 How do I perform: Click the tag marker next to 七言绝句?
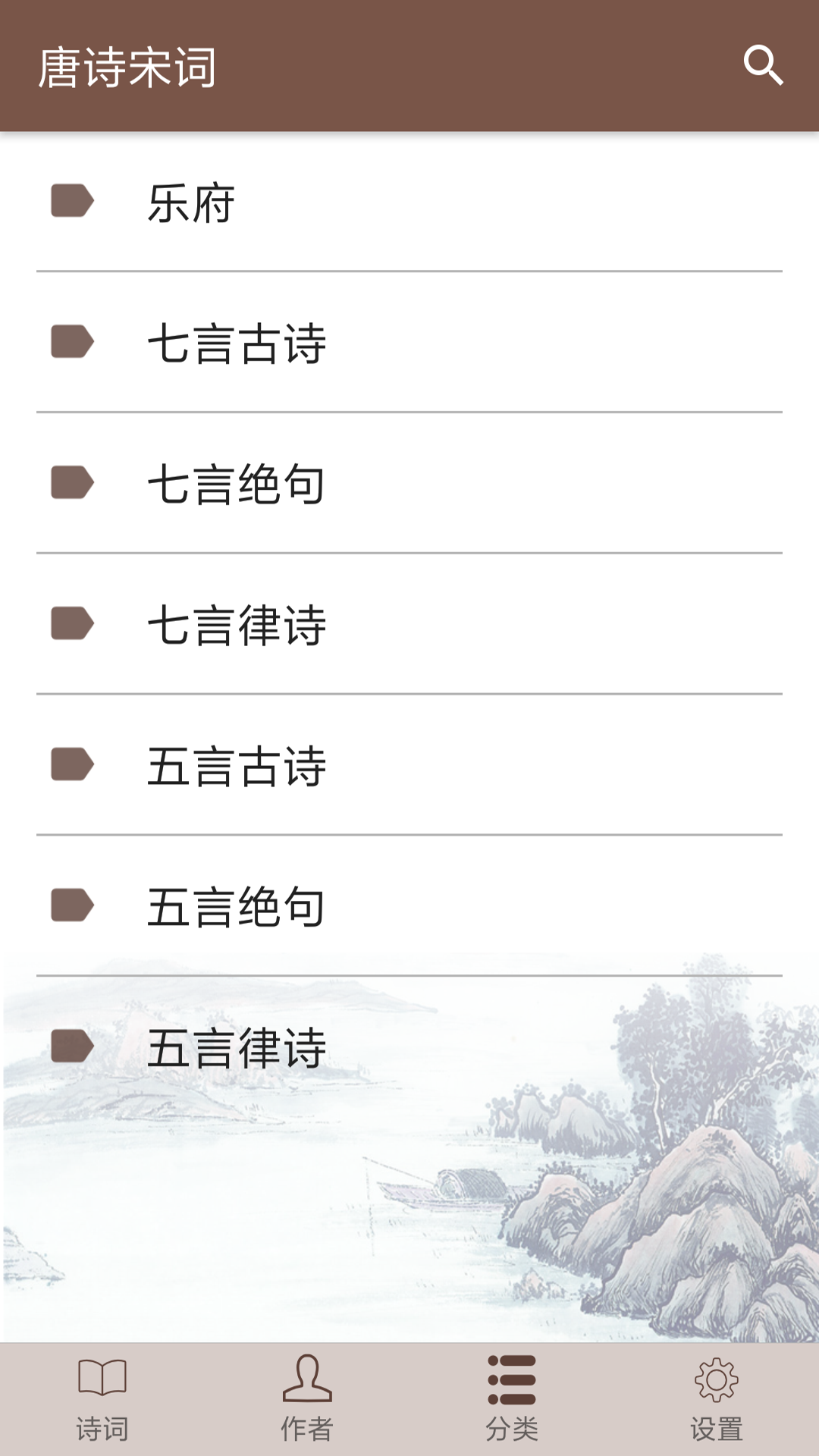tap(72, 482)
